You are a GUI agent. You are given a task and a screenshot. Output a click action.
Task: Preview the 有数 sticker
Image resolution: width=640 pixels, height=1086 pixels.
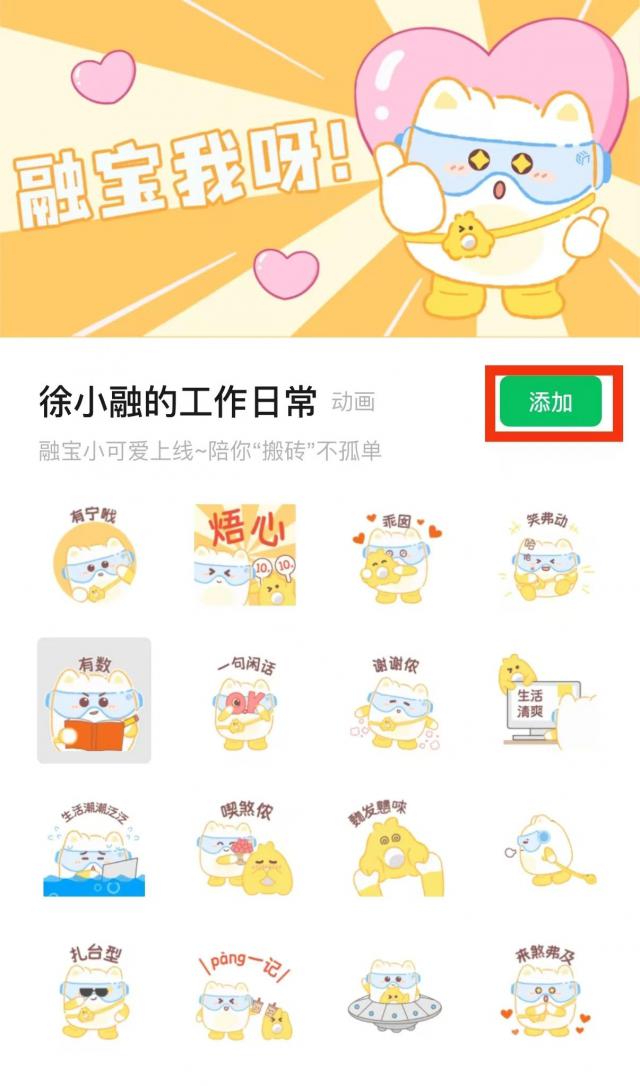[94, 702]
